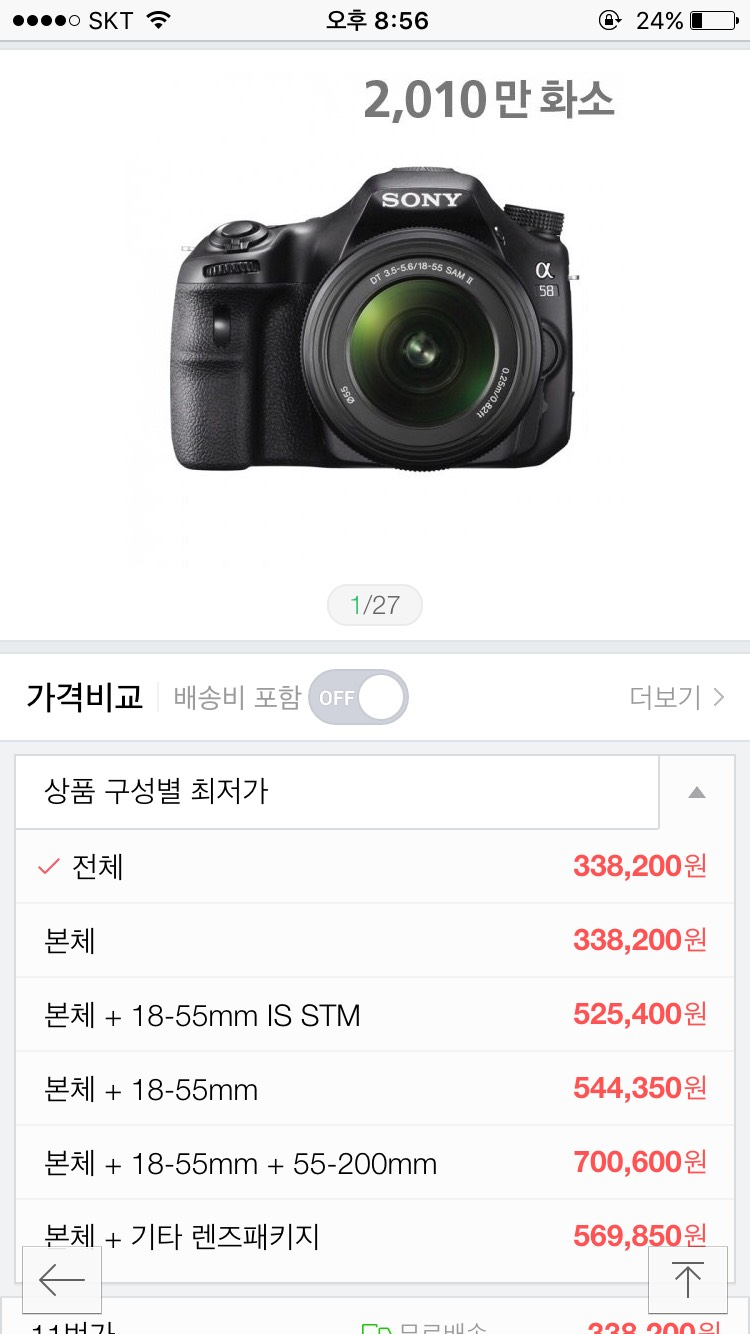Select the 전체 option

[x=374, y=866]
